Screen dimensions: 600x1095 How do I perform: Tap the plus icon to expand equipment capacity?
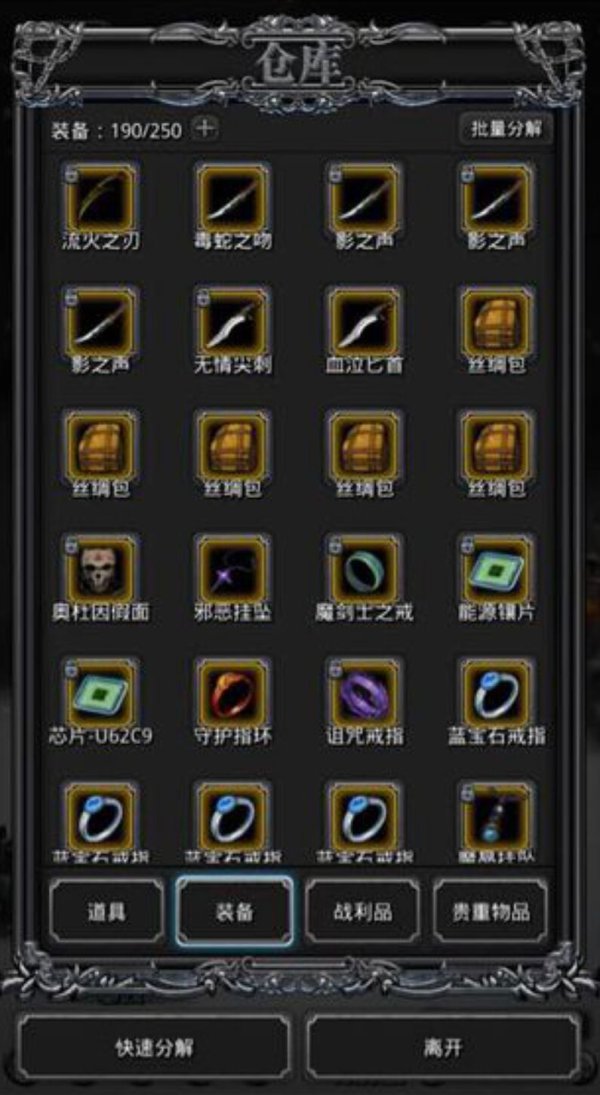[205, 129]
